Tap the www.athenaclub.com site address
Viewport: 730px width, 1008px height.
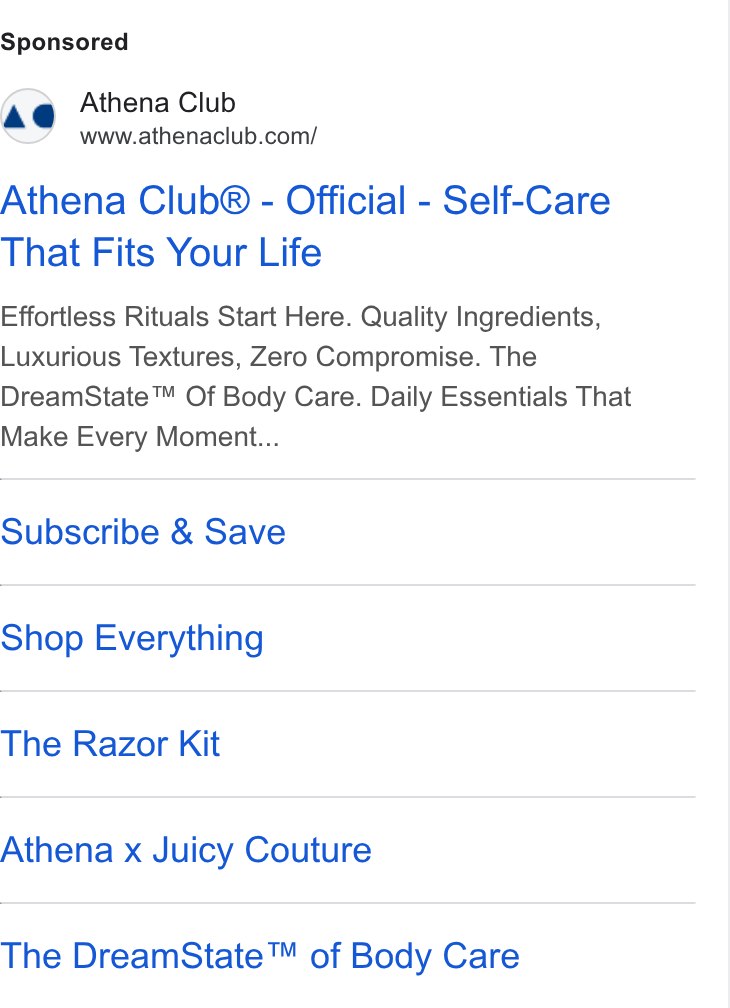point(198,136)
